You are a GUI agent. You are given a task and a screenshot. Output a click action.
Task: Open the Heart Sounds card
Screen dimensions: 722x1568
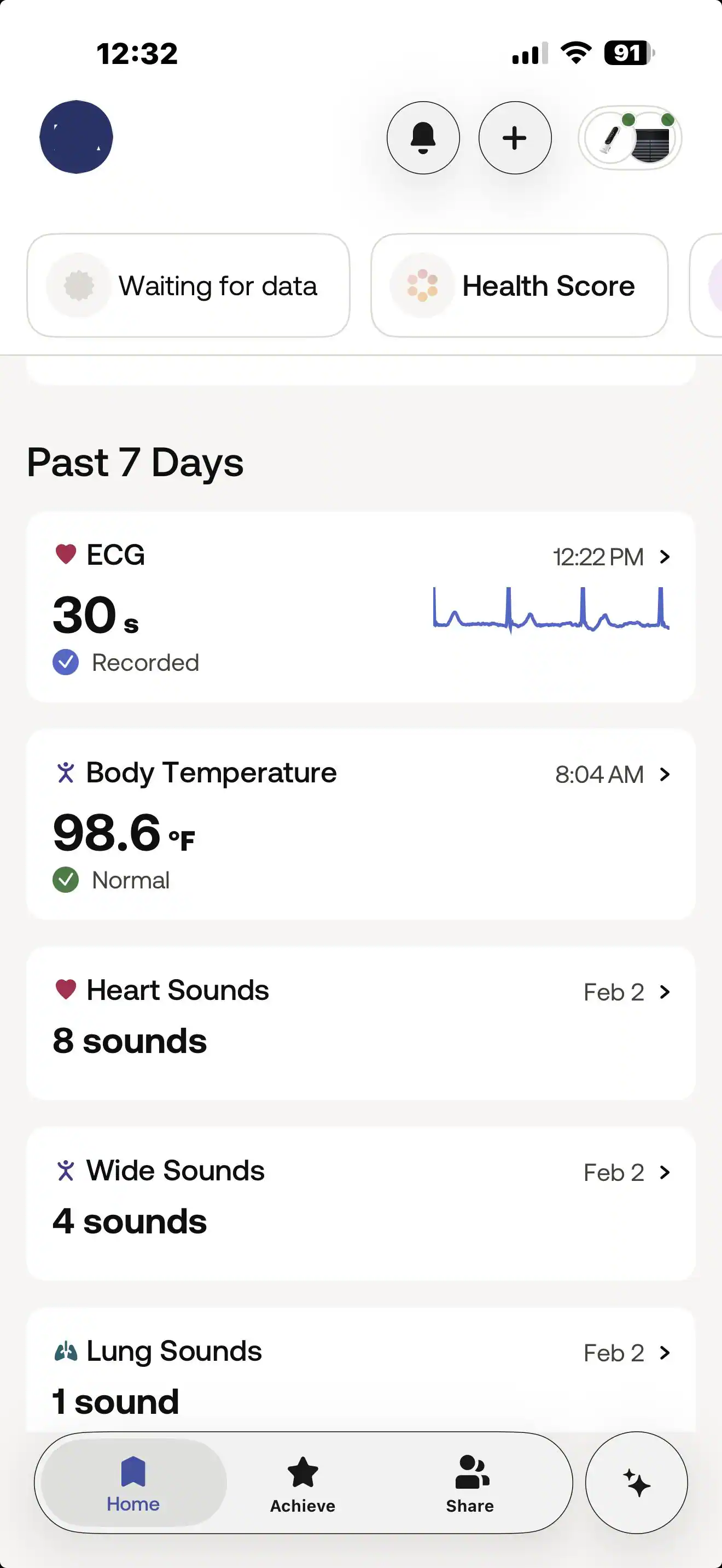(360, 1022)
